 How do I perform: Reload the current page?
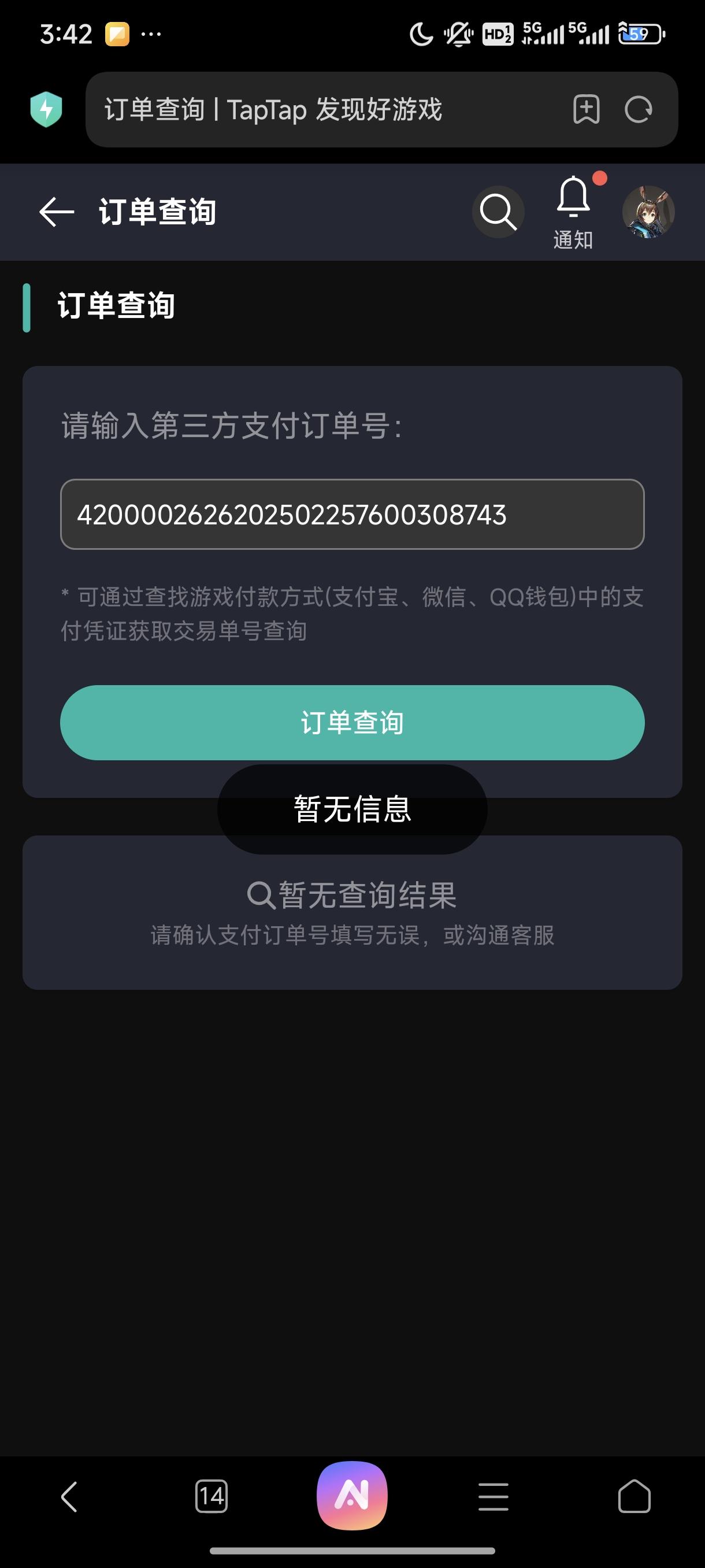(x=638, y=110)
